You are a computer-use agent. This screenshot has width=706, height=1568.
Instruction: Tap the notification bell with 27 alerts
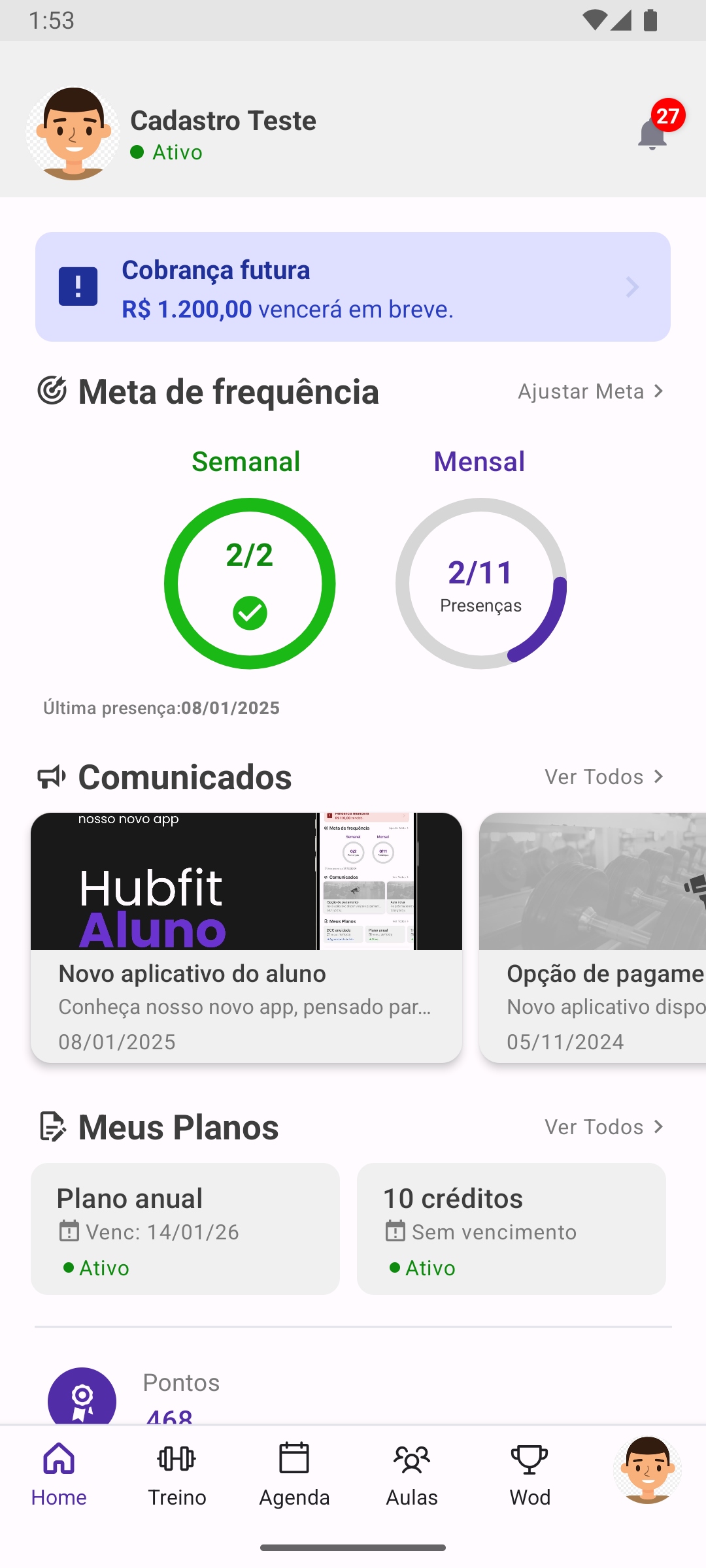652,131
